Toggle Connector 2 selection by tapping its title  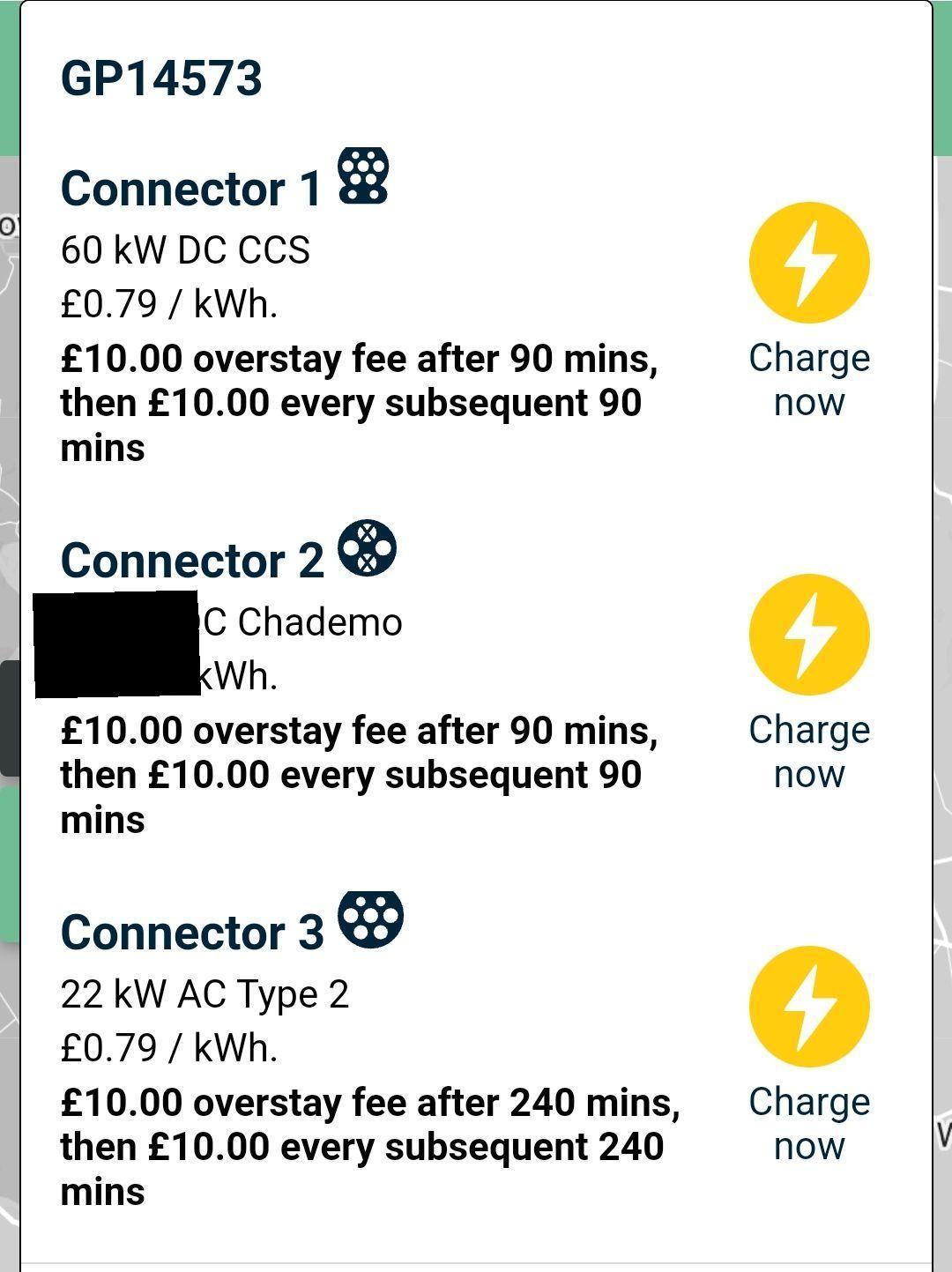pyautogui.click(x=192, y=560)
